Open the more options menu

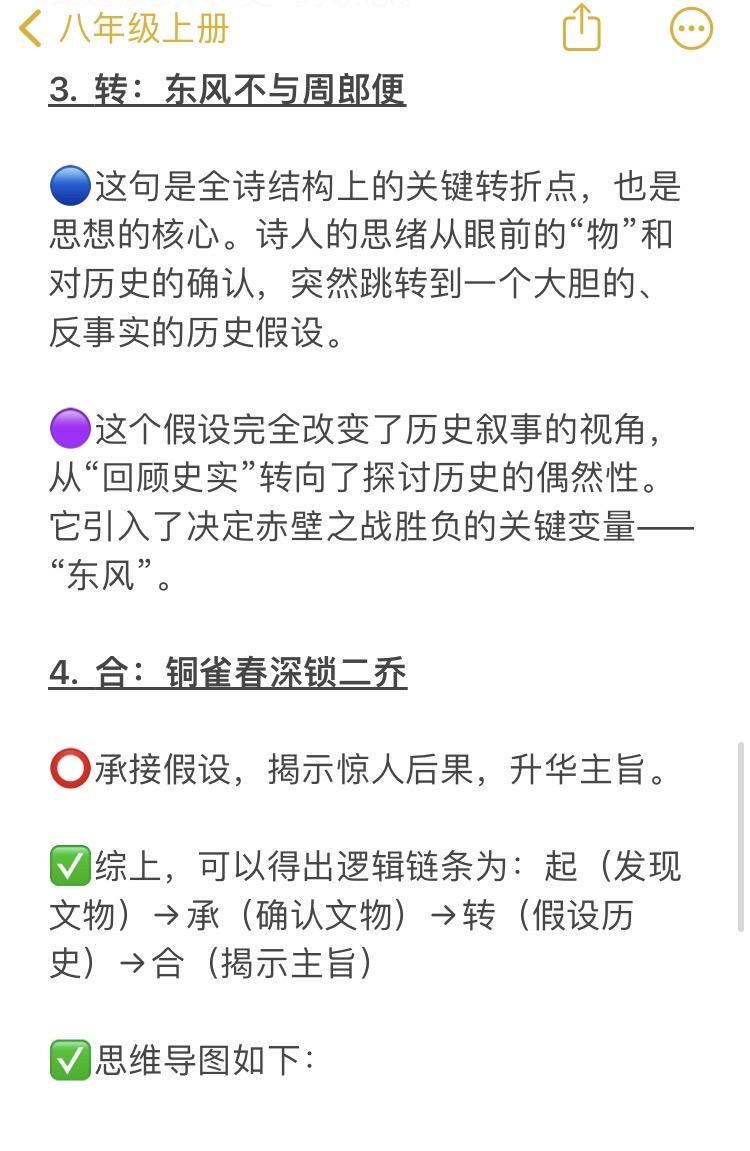(x=691, y=29)
